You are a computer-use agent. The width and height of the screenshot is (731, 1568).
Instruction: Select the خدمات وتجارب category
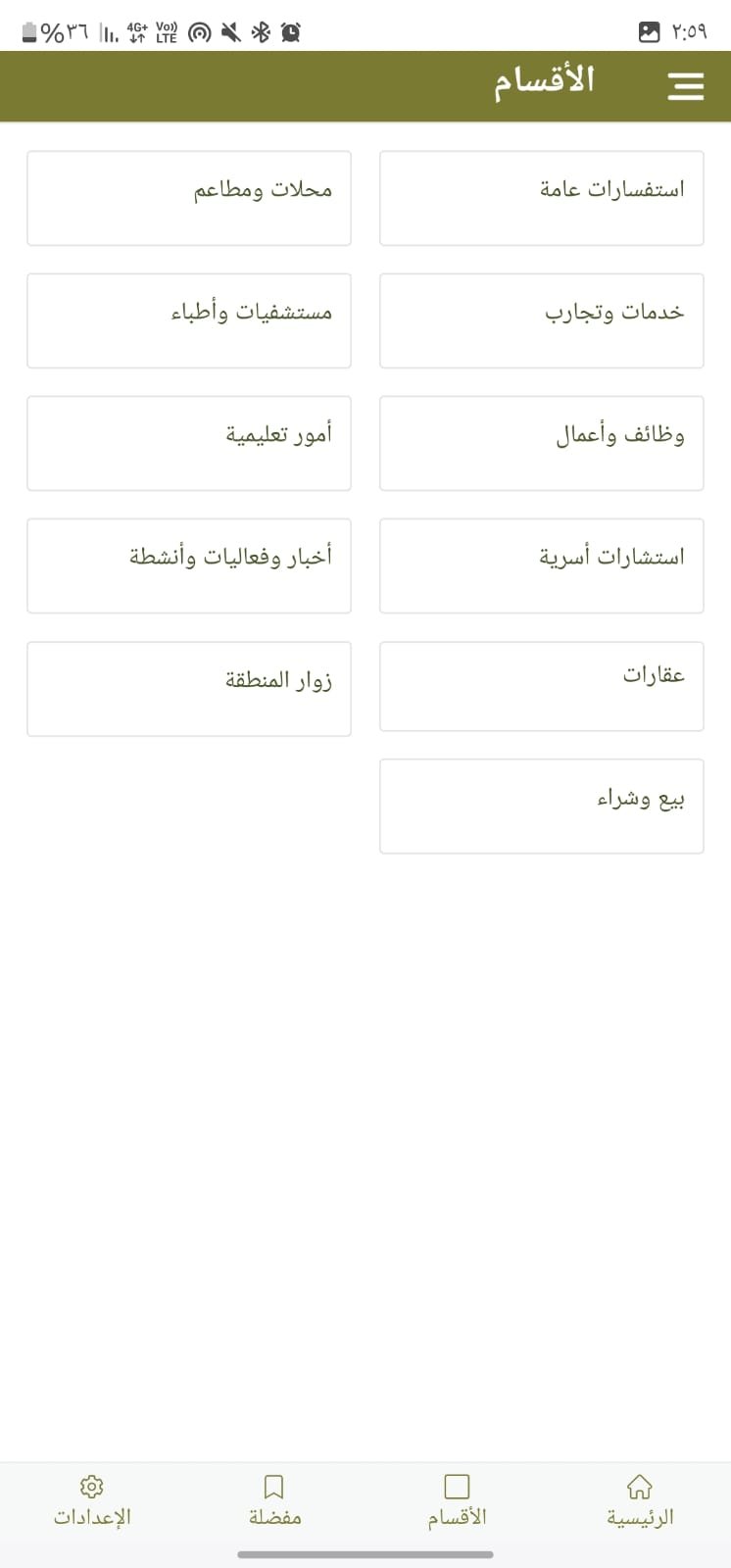(541, 320)
